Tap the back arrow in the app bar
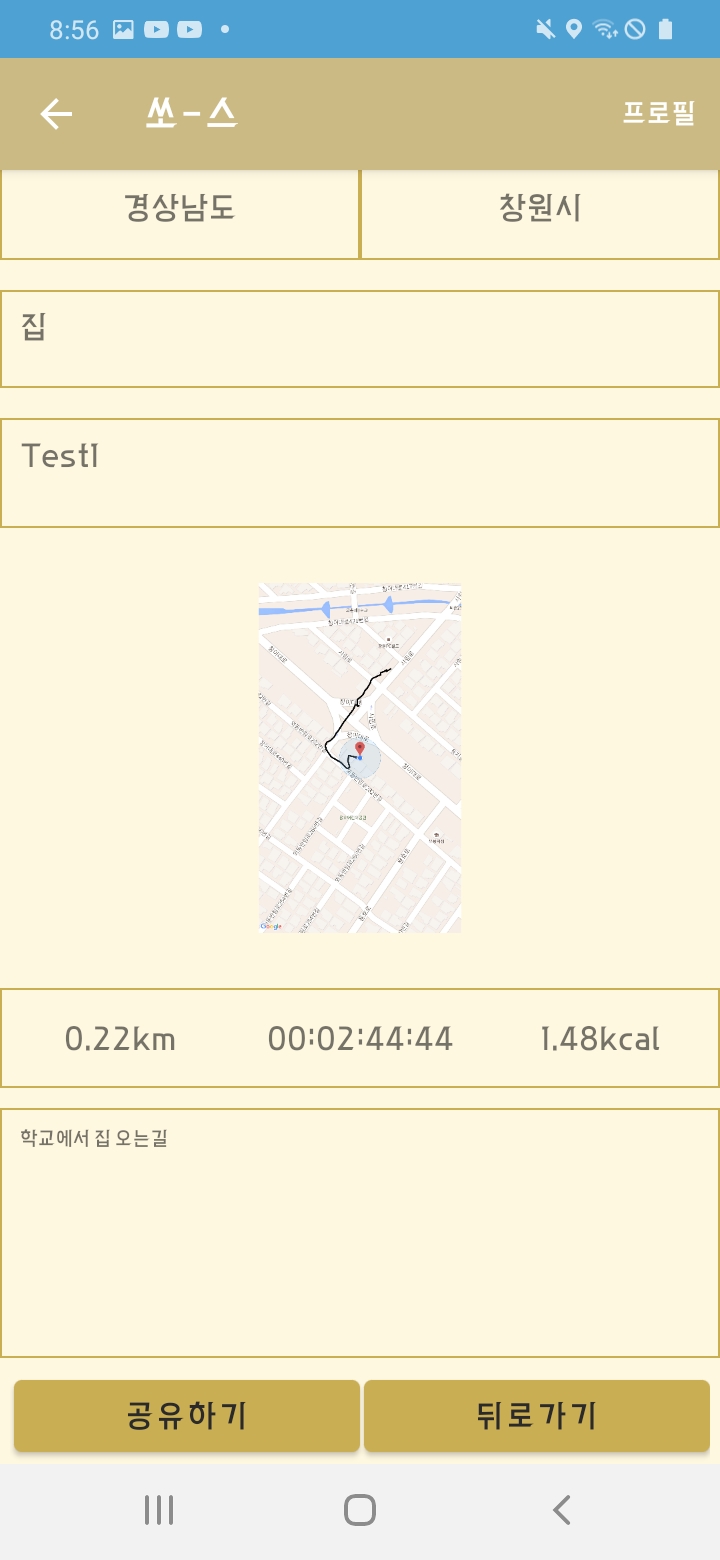The height and width of the screenshot is (1560, 720). (x=56, y=113)
